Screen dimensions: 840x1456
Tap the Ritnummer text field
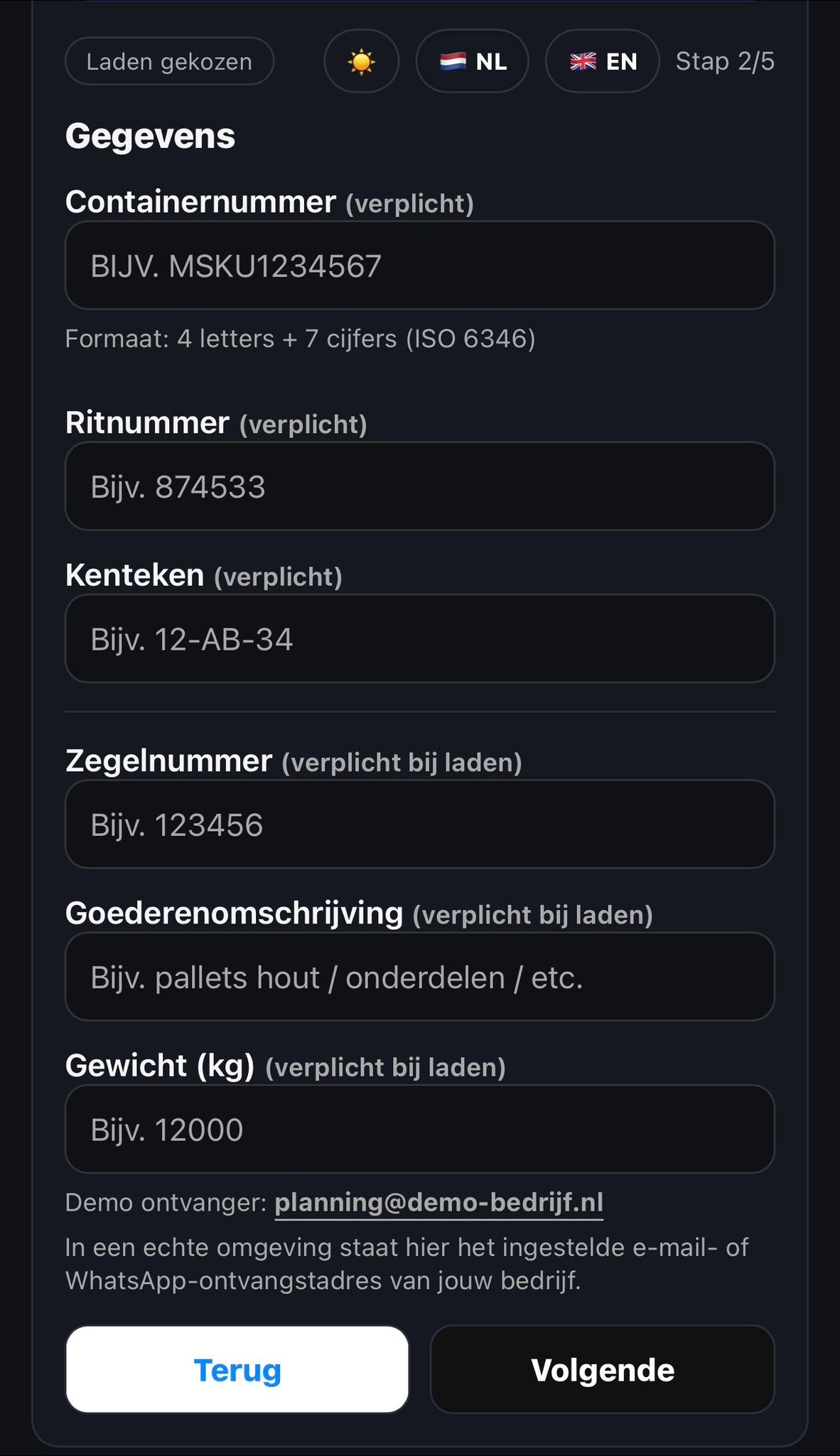click(419, 486)
